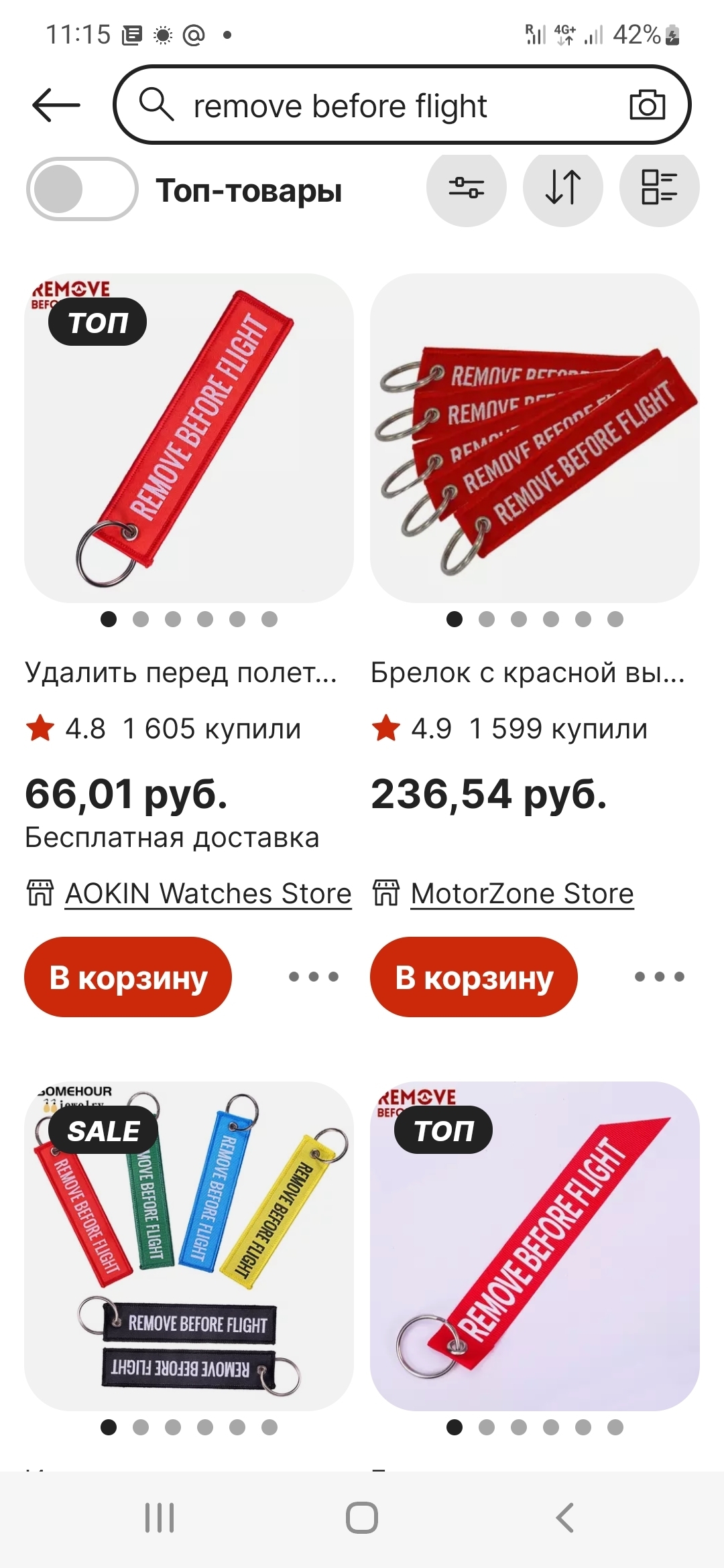Viewport: 724px width, 1568px height.
Task: Open the SALE multicolor keychains product
Action: [189, 1246]
